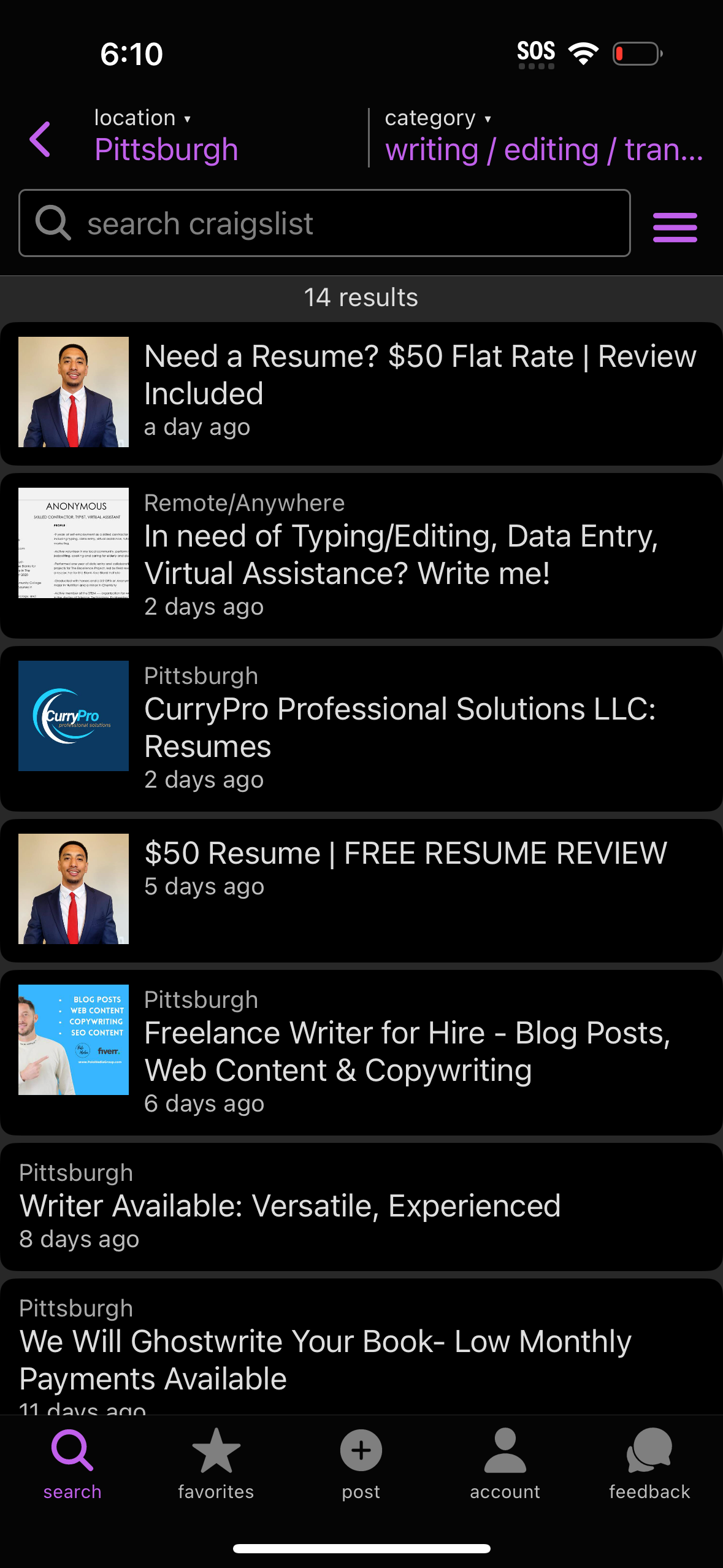Open the location dropdown showing Pittsburgh
Viewport: 723px width, 1568px height.
[x=167, y=136]
